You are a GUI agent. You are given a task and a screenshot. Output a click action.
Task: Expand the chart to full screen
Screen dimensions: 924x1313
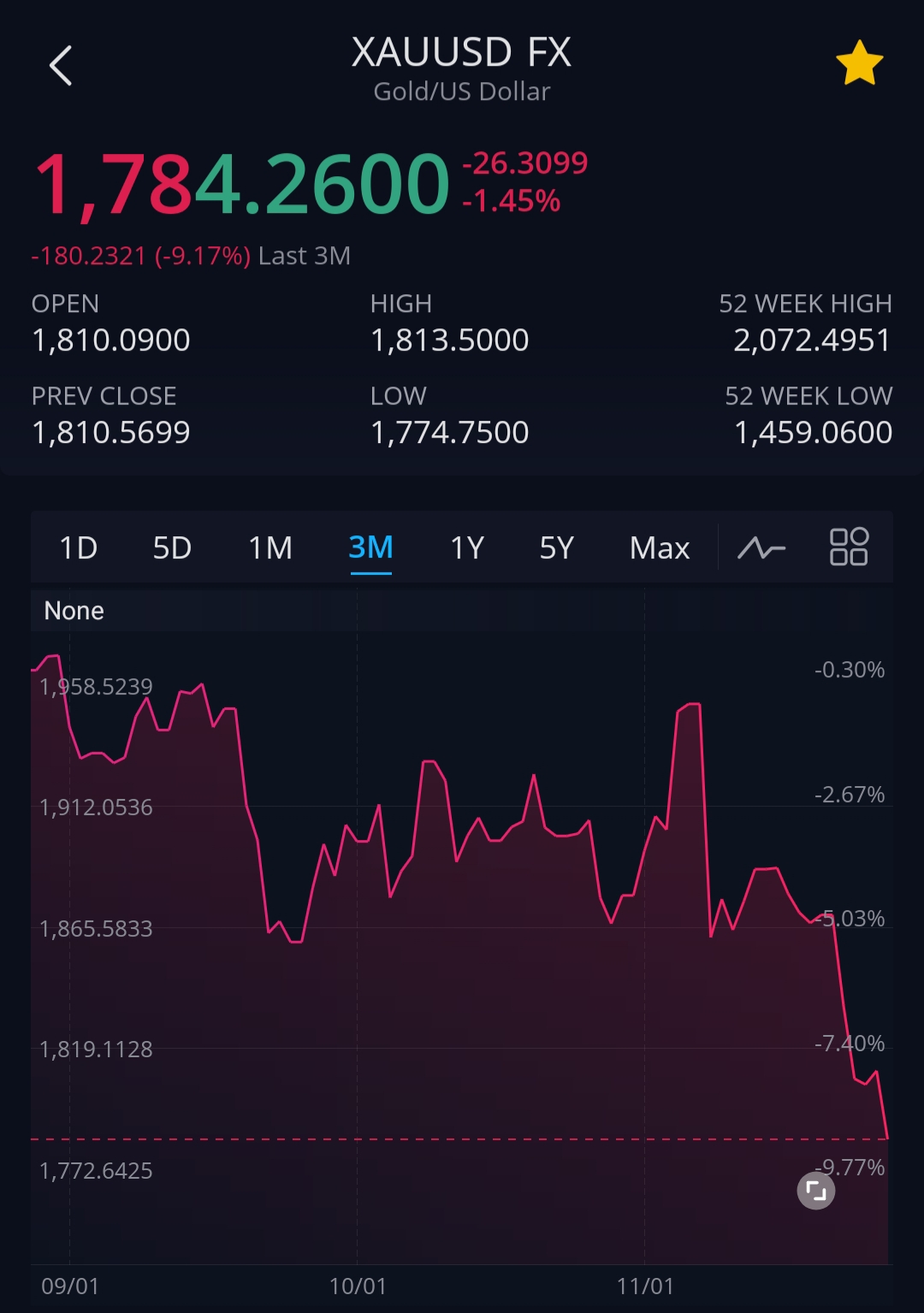tap(816, 1191)
